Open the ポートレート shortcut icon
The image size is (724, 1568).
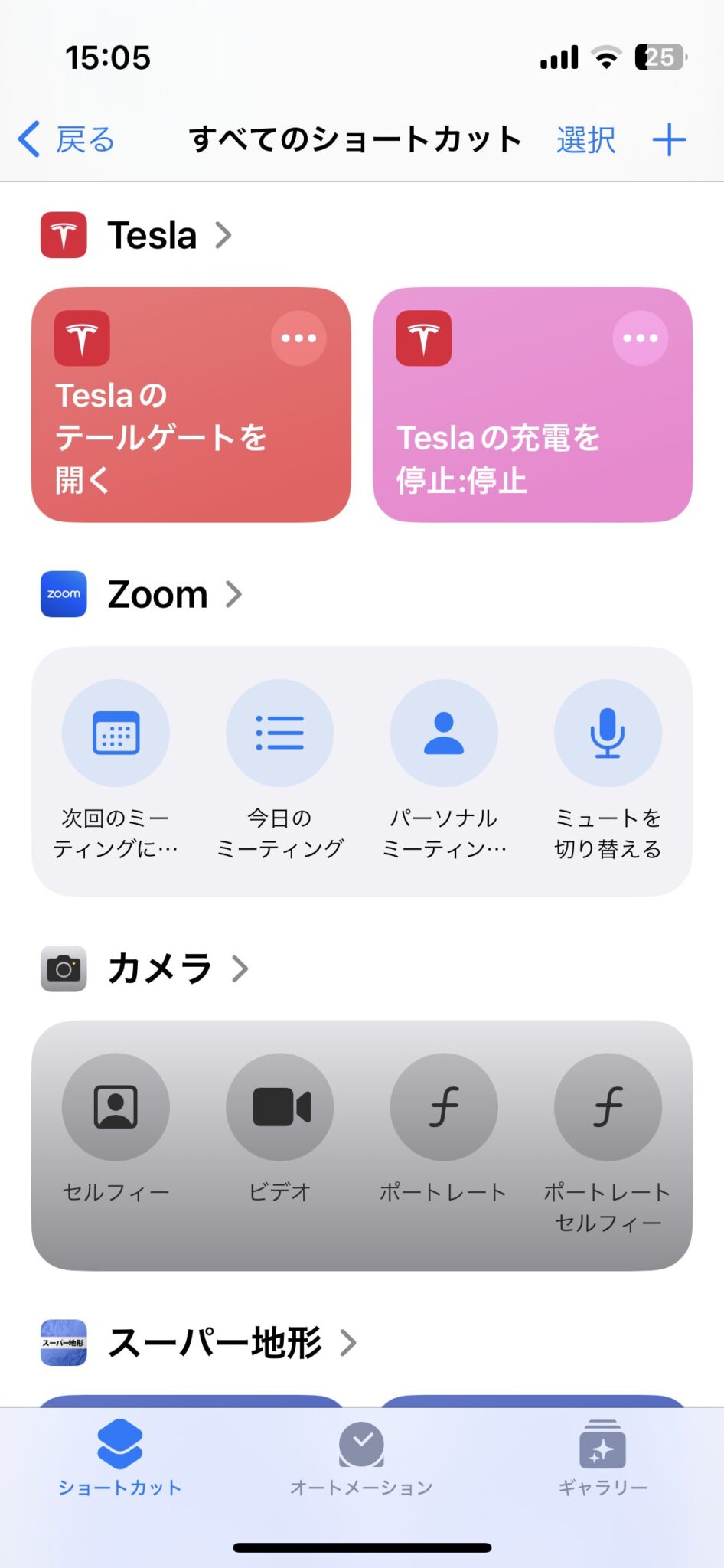[x=444, y=1107]
